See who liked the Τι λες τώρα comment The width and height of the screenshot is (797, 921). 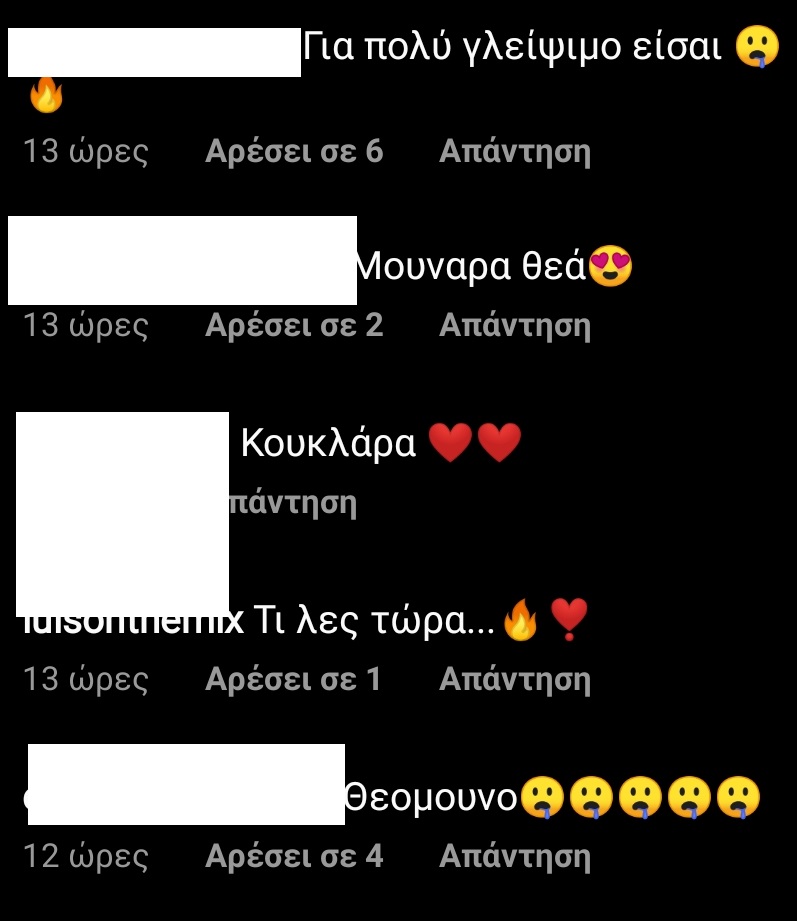click(293, 680)
